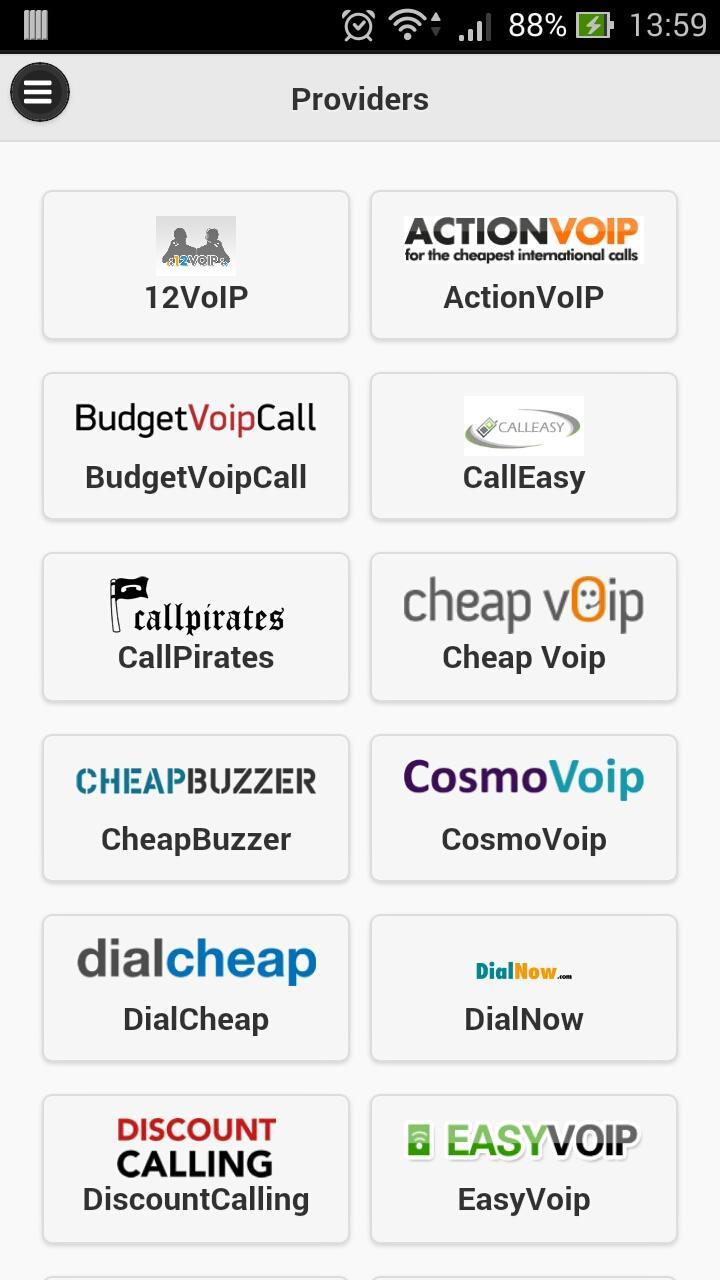Image resolution: width=720 pixels, height=1280 pixels.
Task: Open the CheapBuzzer card
Action: (196, 808)
